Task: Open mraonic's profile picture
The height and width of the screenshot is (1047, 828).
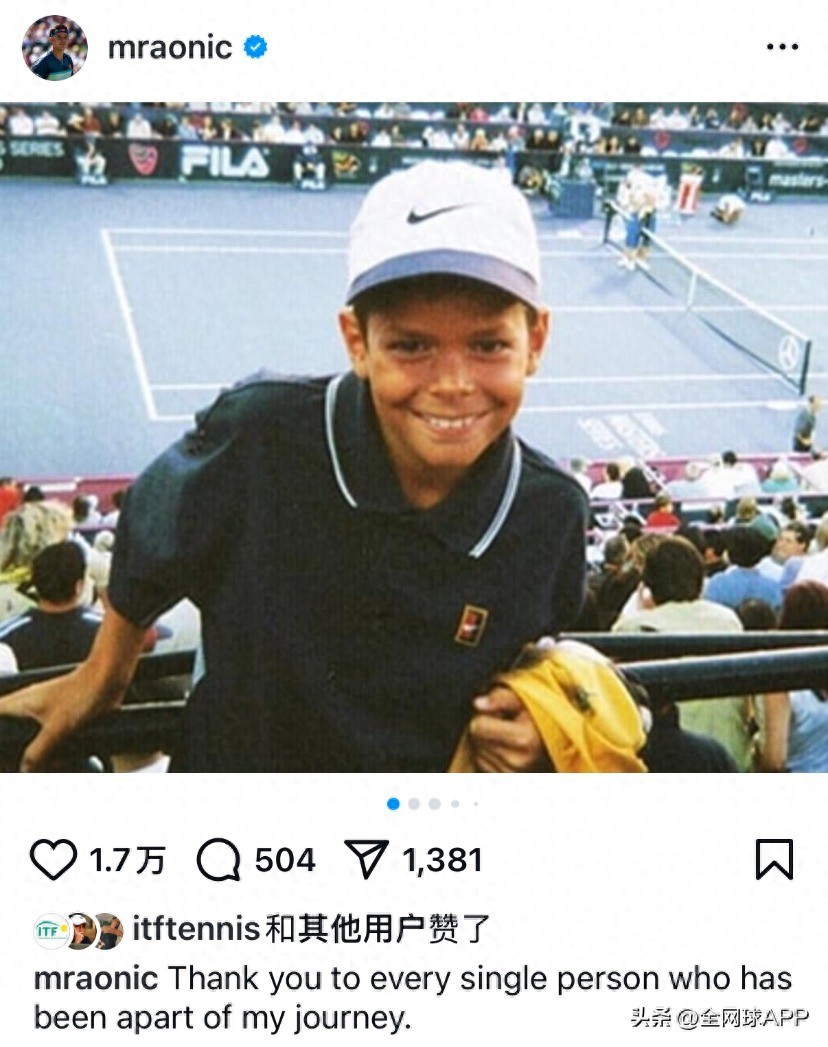Action: click(54, 47)
